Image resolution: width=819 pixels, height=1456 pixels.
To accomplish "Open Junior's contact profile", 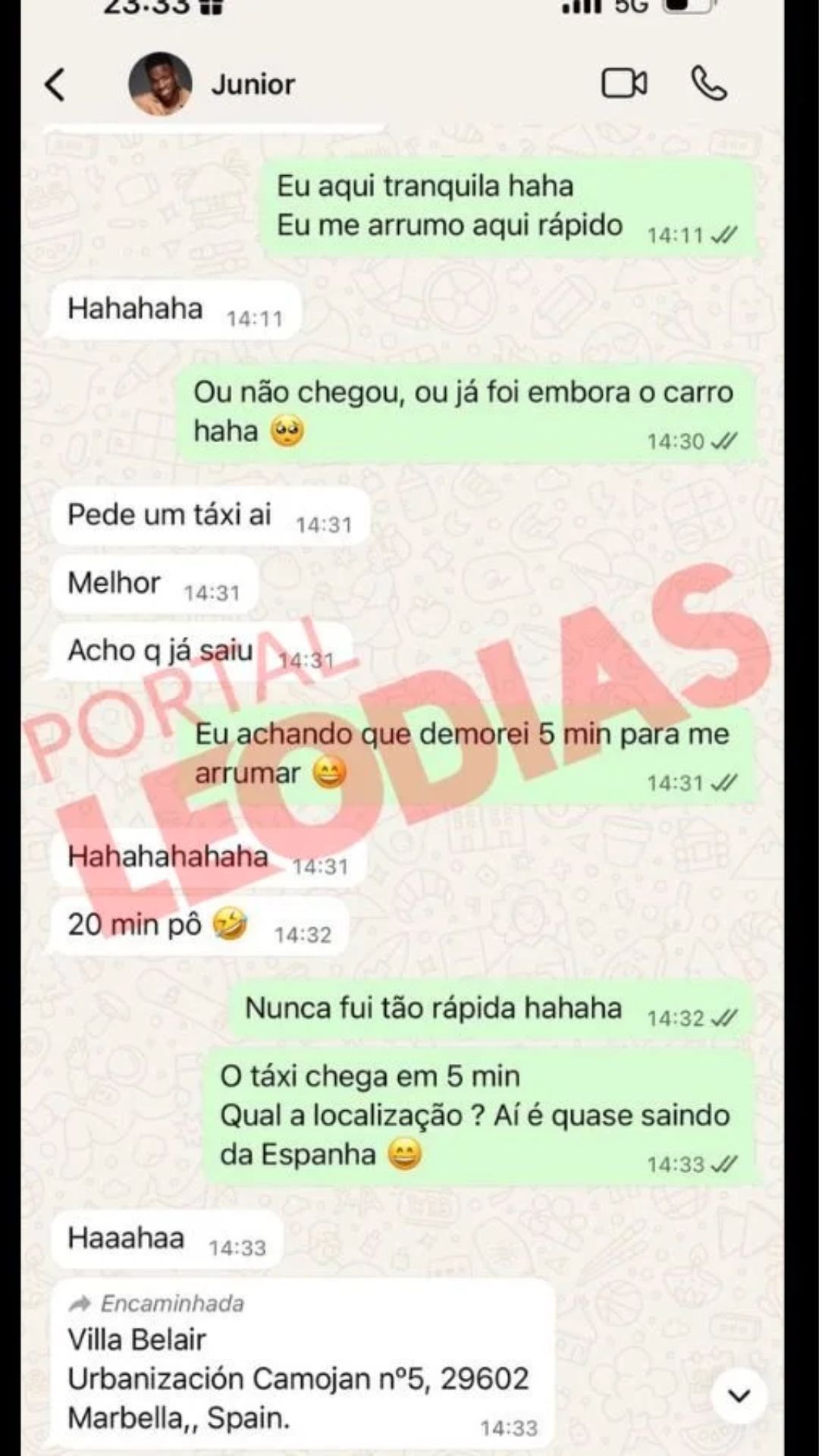I will (x=252, y=84).
